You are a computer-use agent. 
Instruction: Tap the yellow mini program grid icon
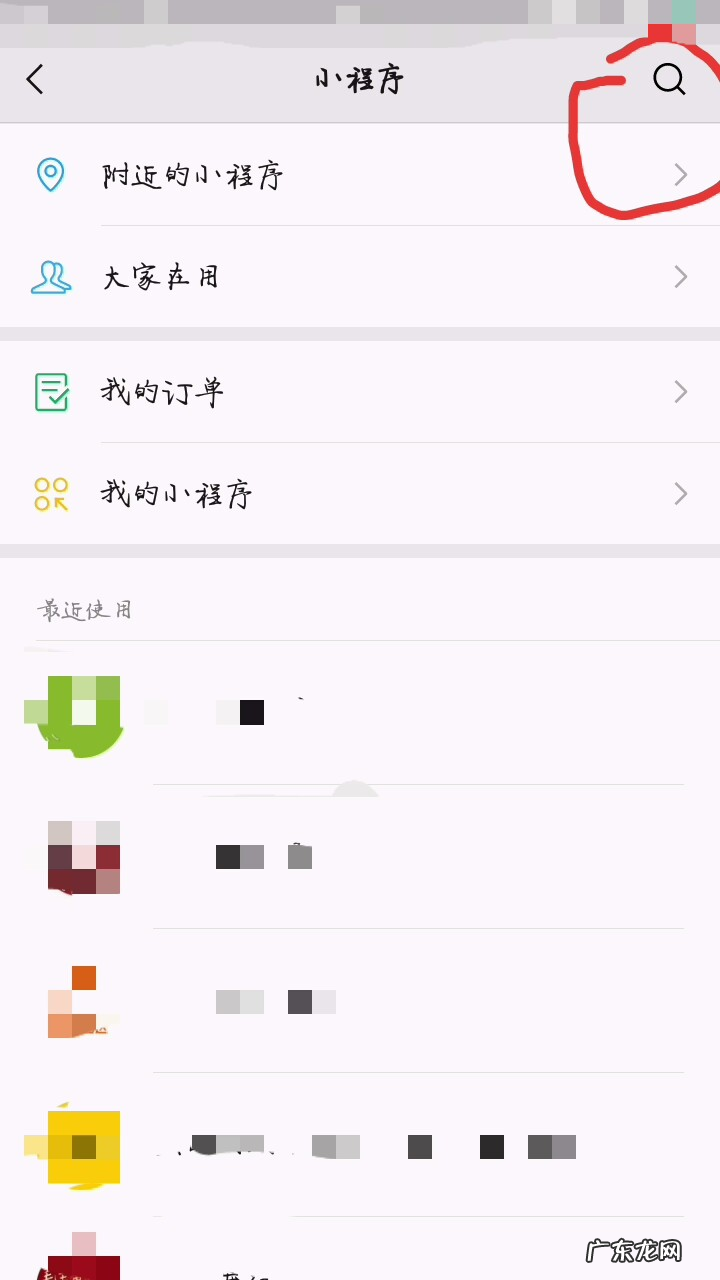51,494
